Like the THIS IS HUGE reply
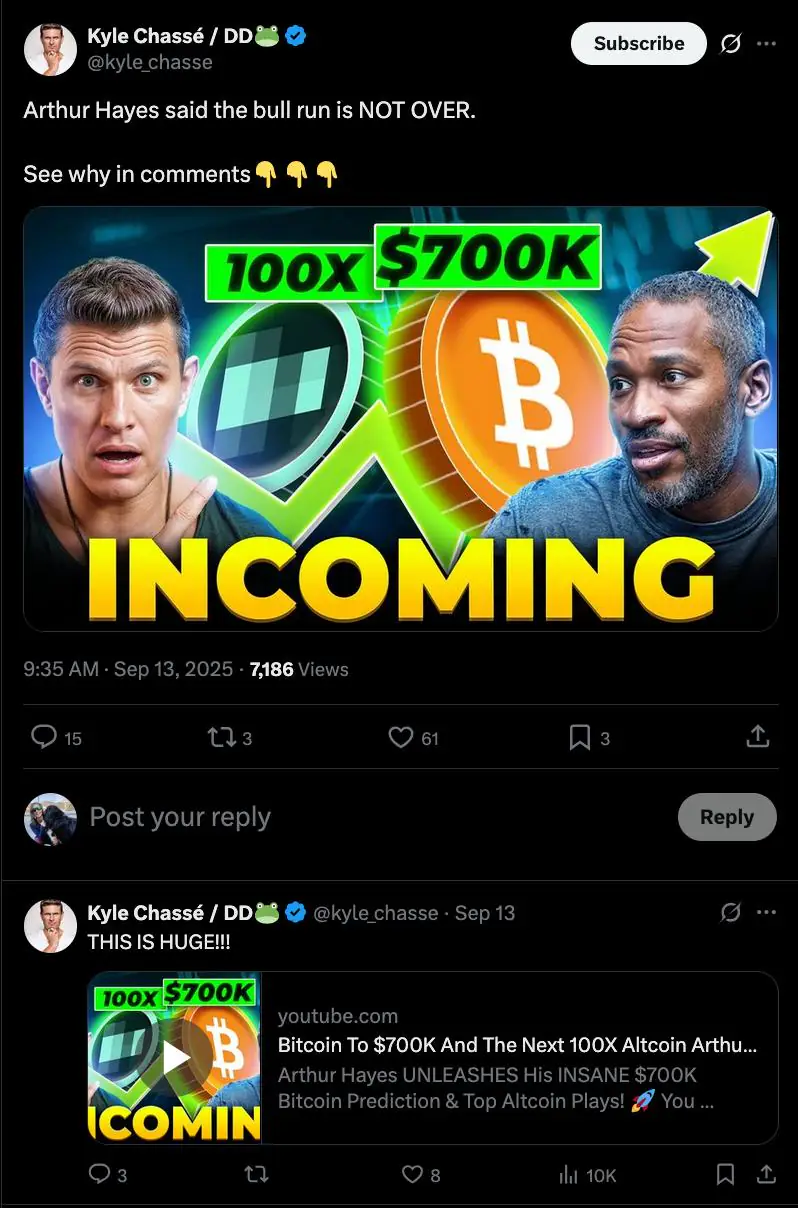 point(412,1174)
